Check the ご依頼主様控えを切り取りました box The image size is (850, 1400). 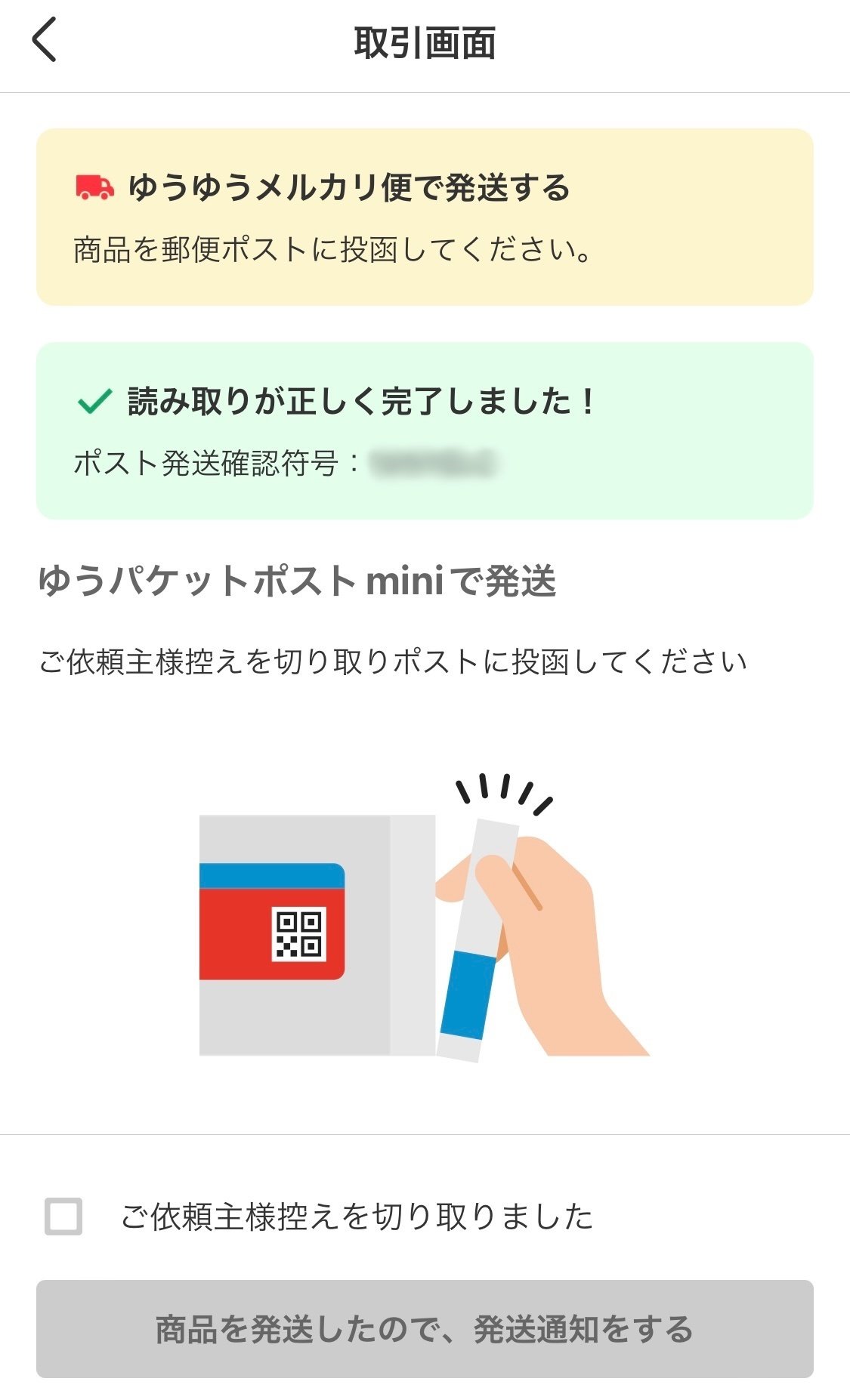(x=63, y=1217)
